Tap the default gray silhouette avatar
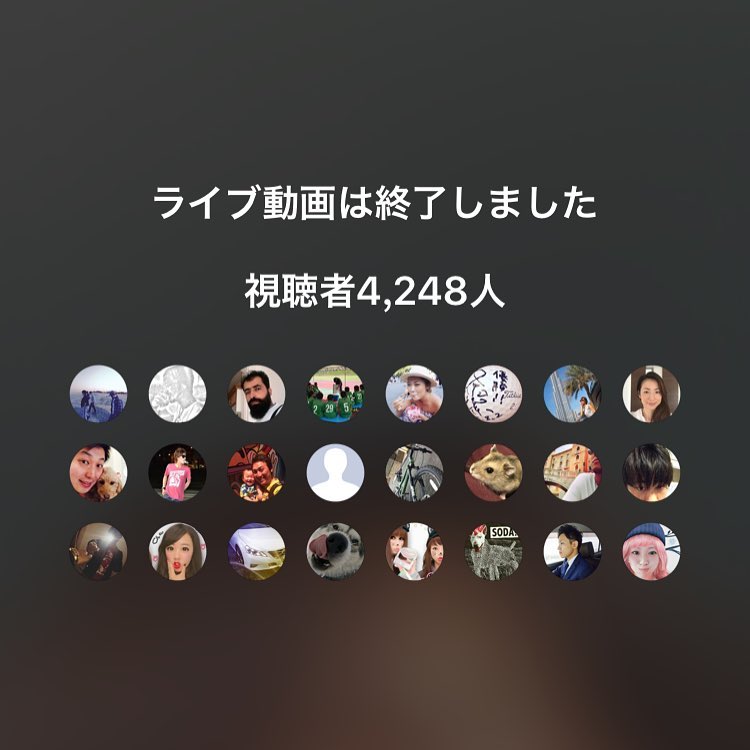Viewport: 750px width, 750px height. 336,472
